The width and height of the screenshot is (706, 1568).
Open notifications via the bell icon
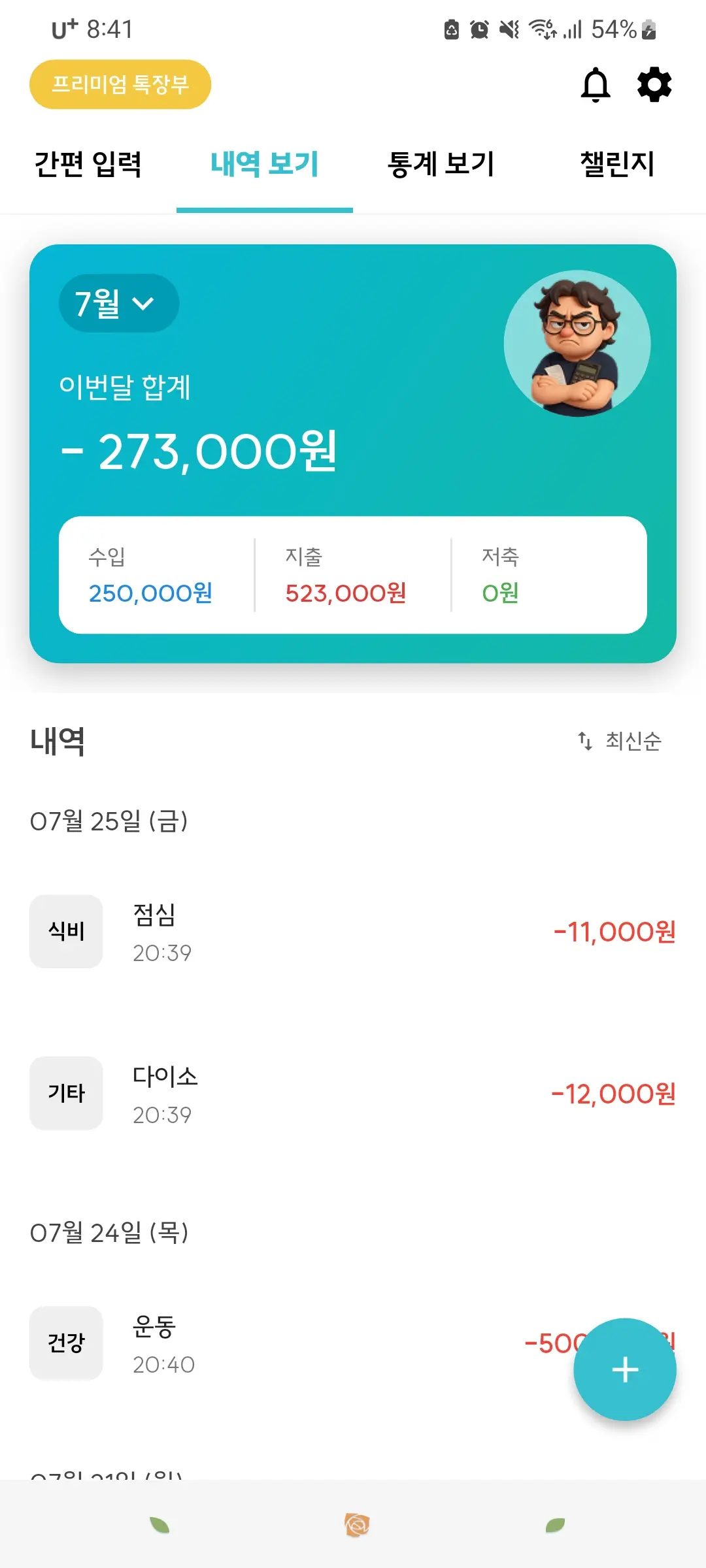pyautogui.click(x=596, y=85)
